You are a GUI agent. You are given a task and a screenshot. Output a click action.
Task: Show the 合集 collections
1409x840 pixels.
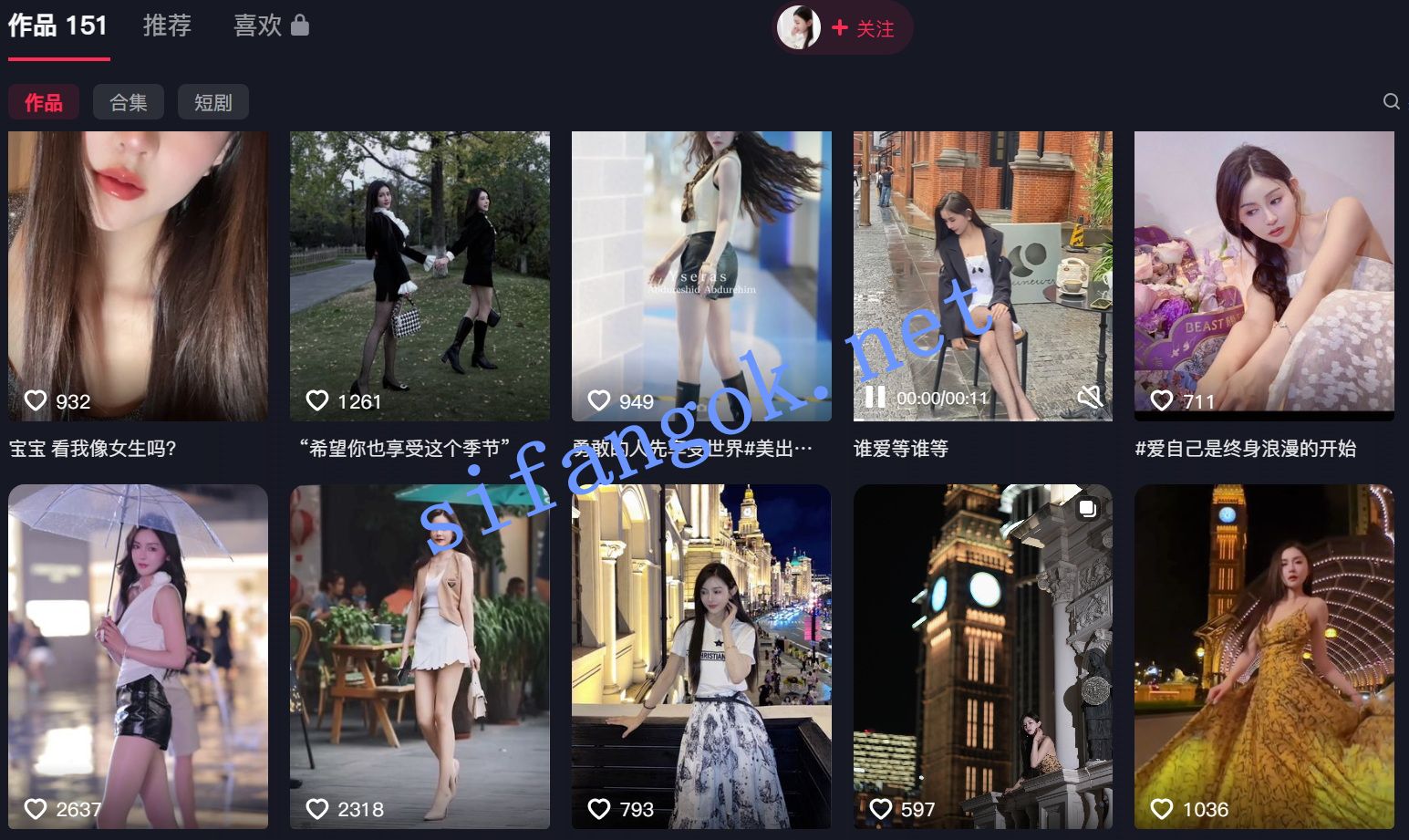[129, 102]
